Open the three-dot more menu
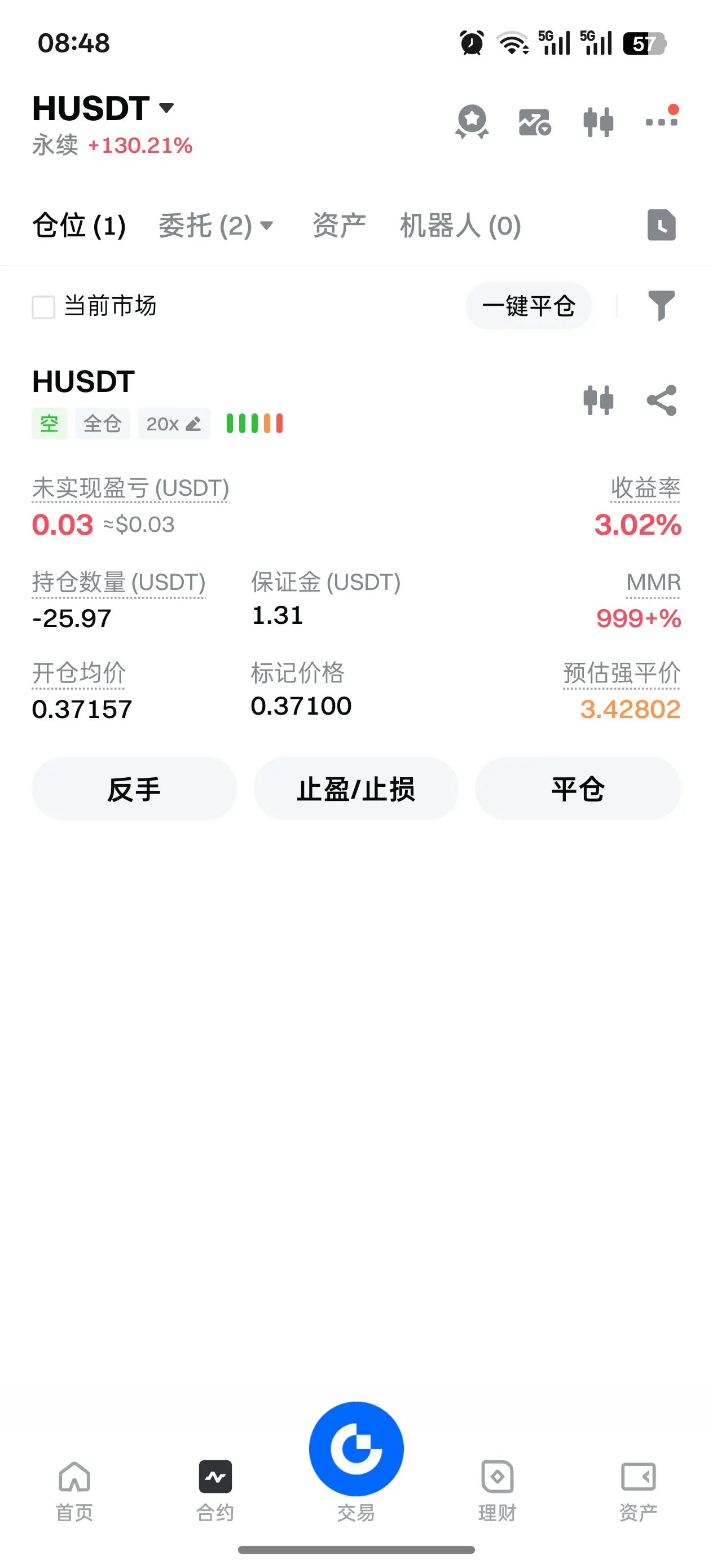713x1568 pixels. click(661, 121)
